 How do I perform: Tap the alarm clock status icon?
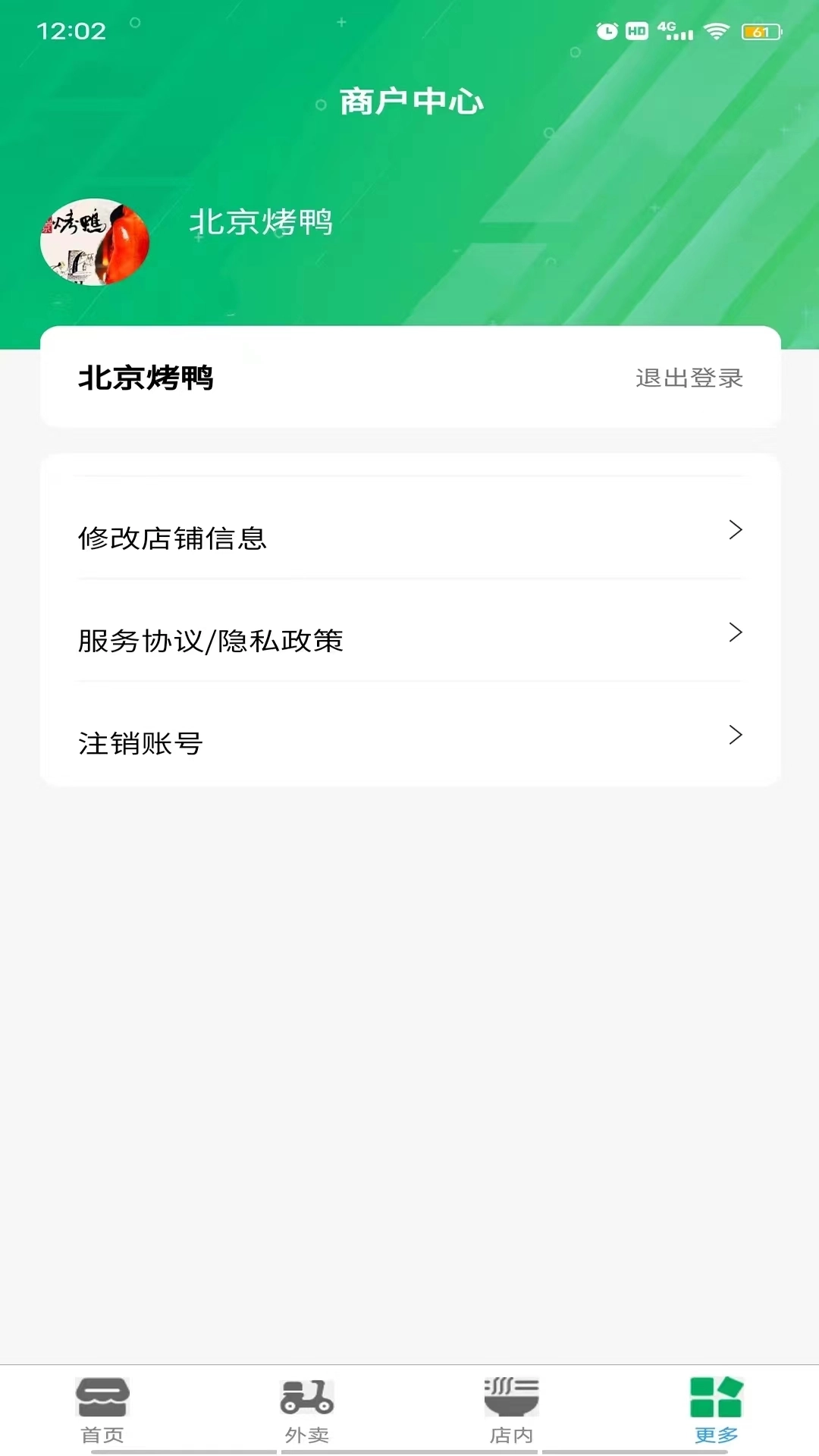(x=604, y=31)
